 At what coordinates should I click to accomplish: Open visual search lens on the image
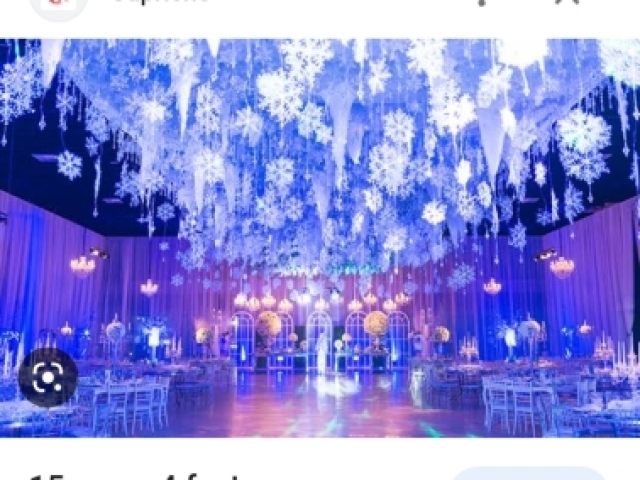coord(47,377)
